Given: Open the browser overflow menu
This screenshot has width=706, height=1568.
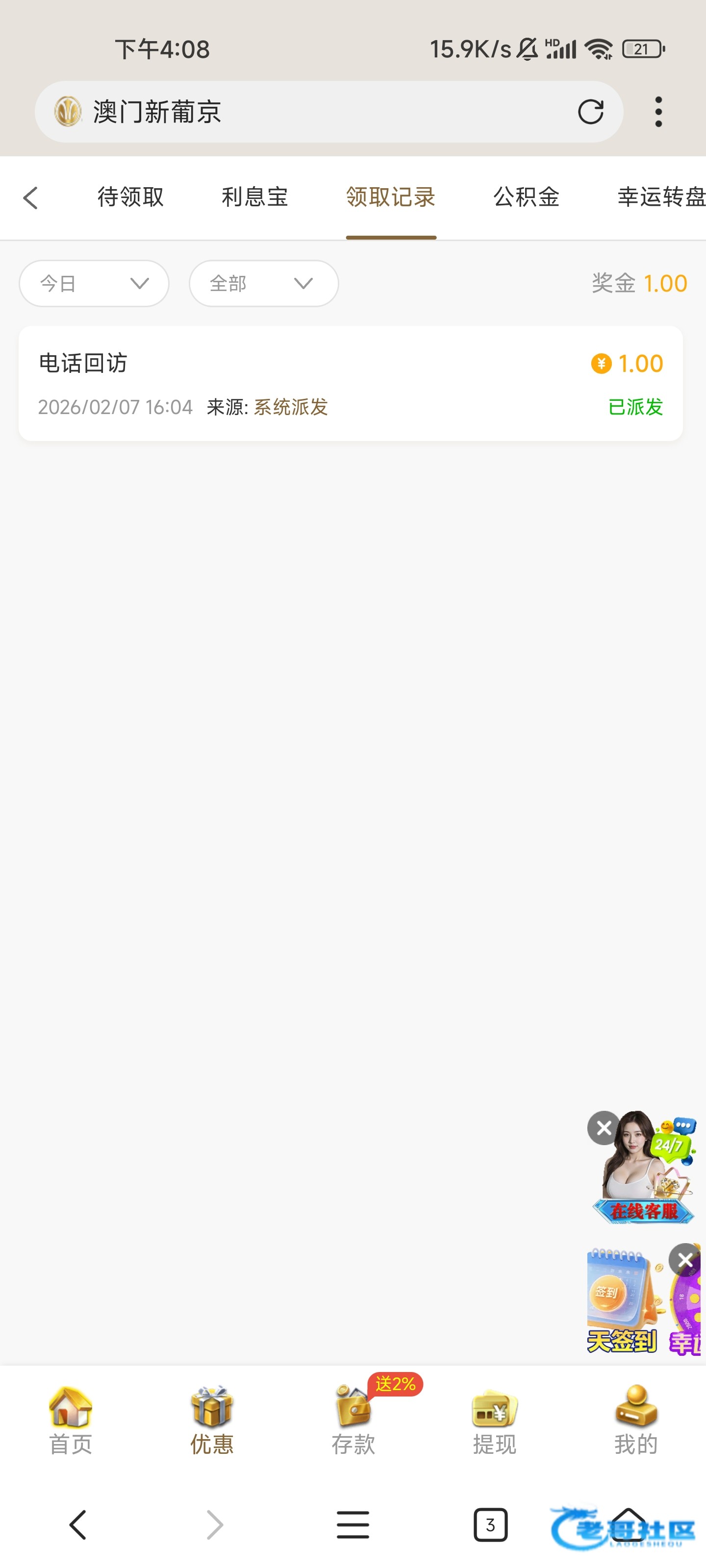Looking at the screenshot, I should [x=658, y=112].
